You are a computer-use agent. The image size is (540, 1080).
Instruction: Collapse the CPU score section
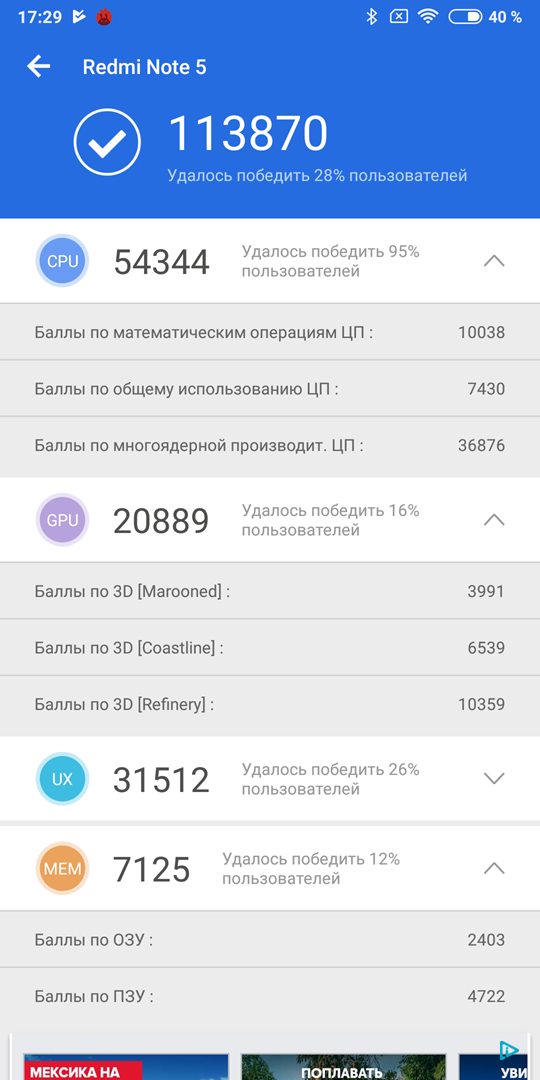[494, 261]
